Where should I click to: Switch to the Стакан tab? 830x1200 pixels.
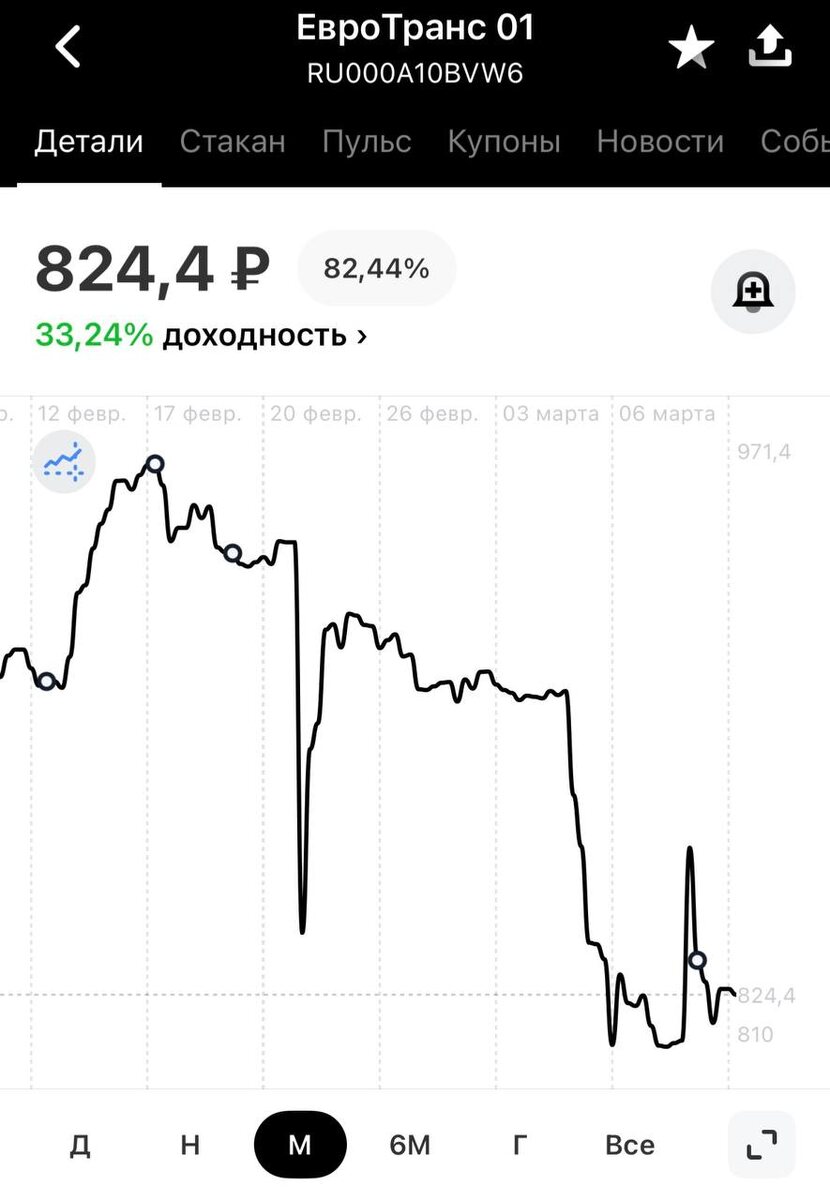pyautogui.click(x=232, y=141)
